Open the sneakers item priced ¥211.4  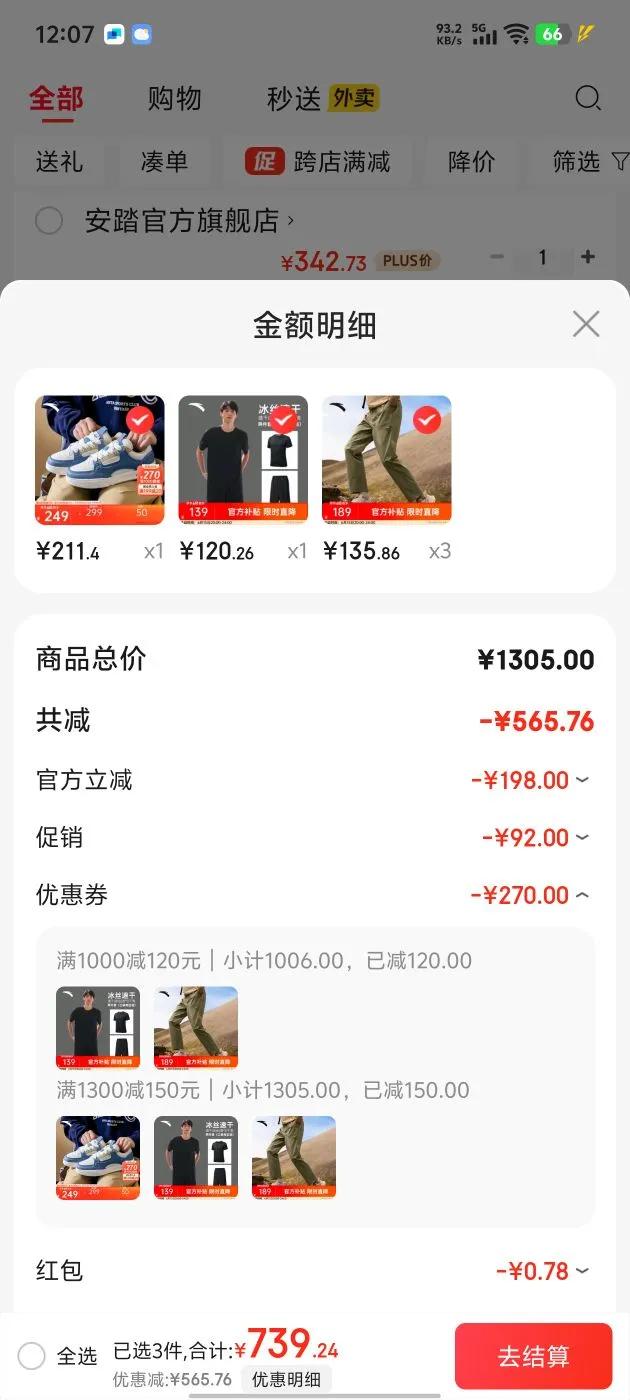pos(100,460)
